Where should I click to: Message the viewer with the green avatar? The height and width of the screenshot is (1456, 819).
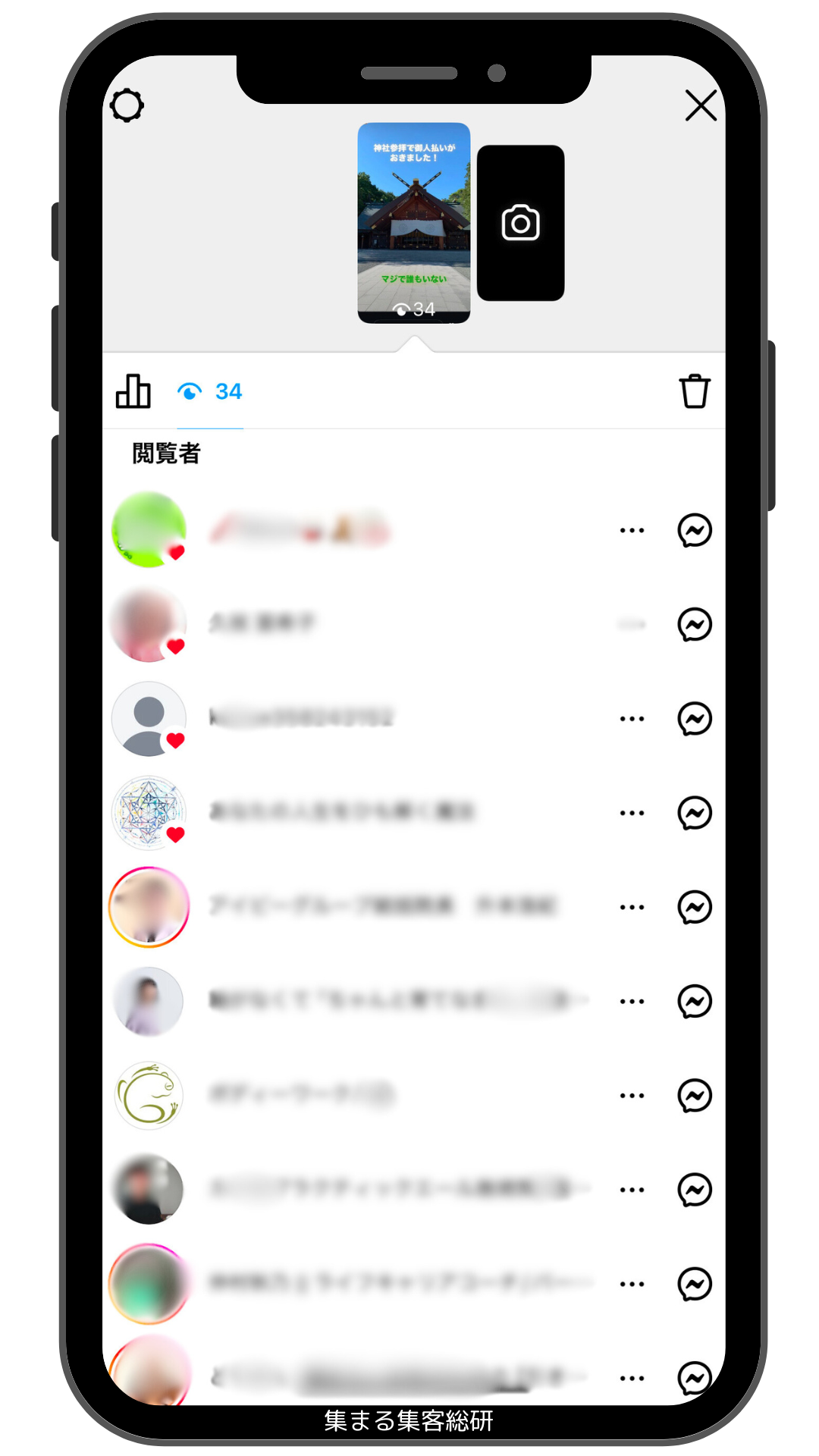694,531
